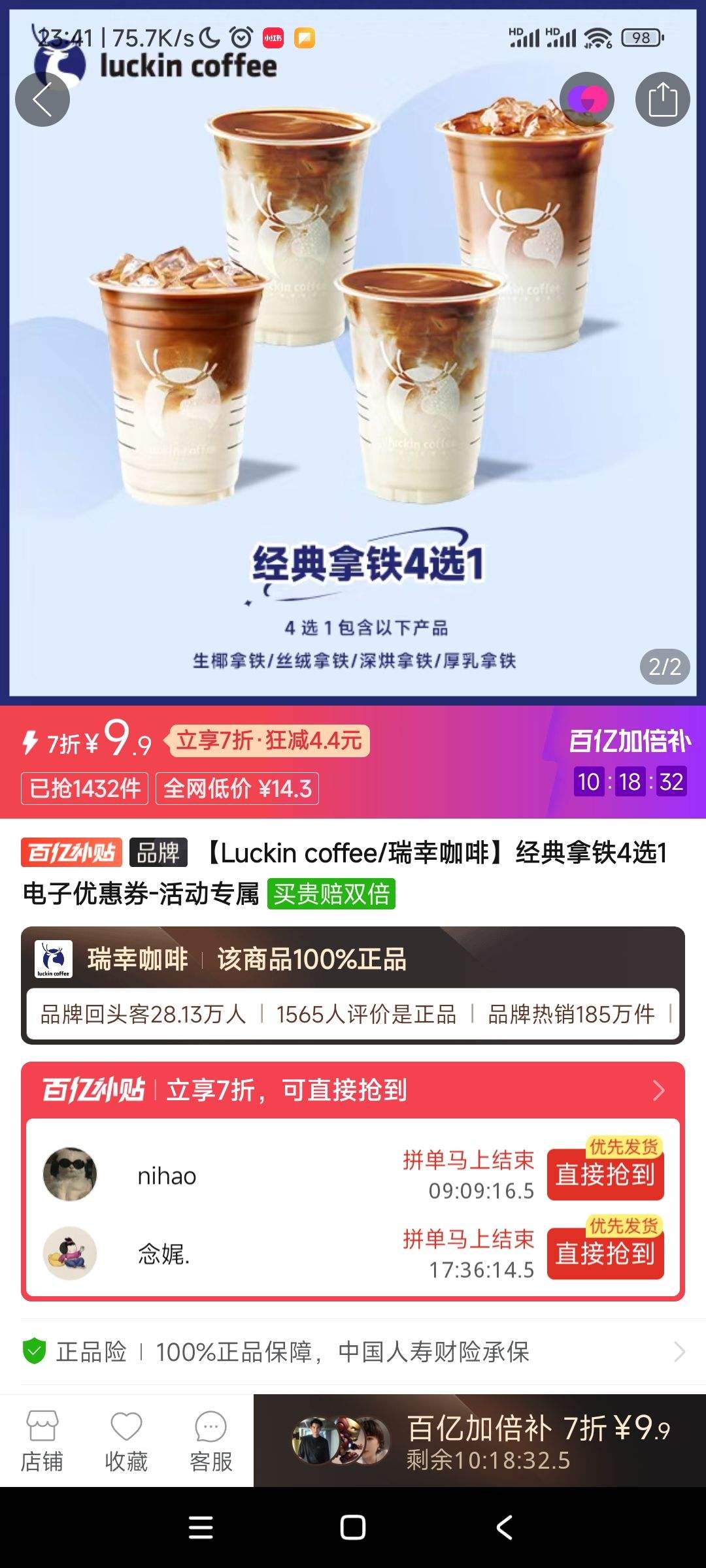The width and height of the screenshot is (706, 1568).
Task: Open 客服 customer service chat
Action: (210, 1432)
